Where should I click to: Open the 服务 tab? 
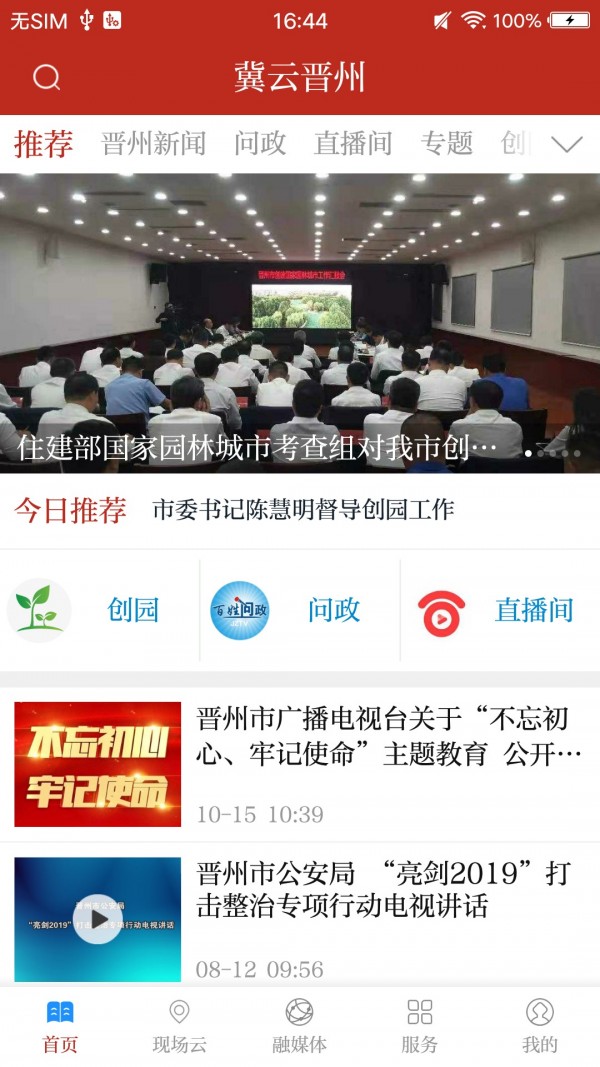click(x=420, y=1026)
